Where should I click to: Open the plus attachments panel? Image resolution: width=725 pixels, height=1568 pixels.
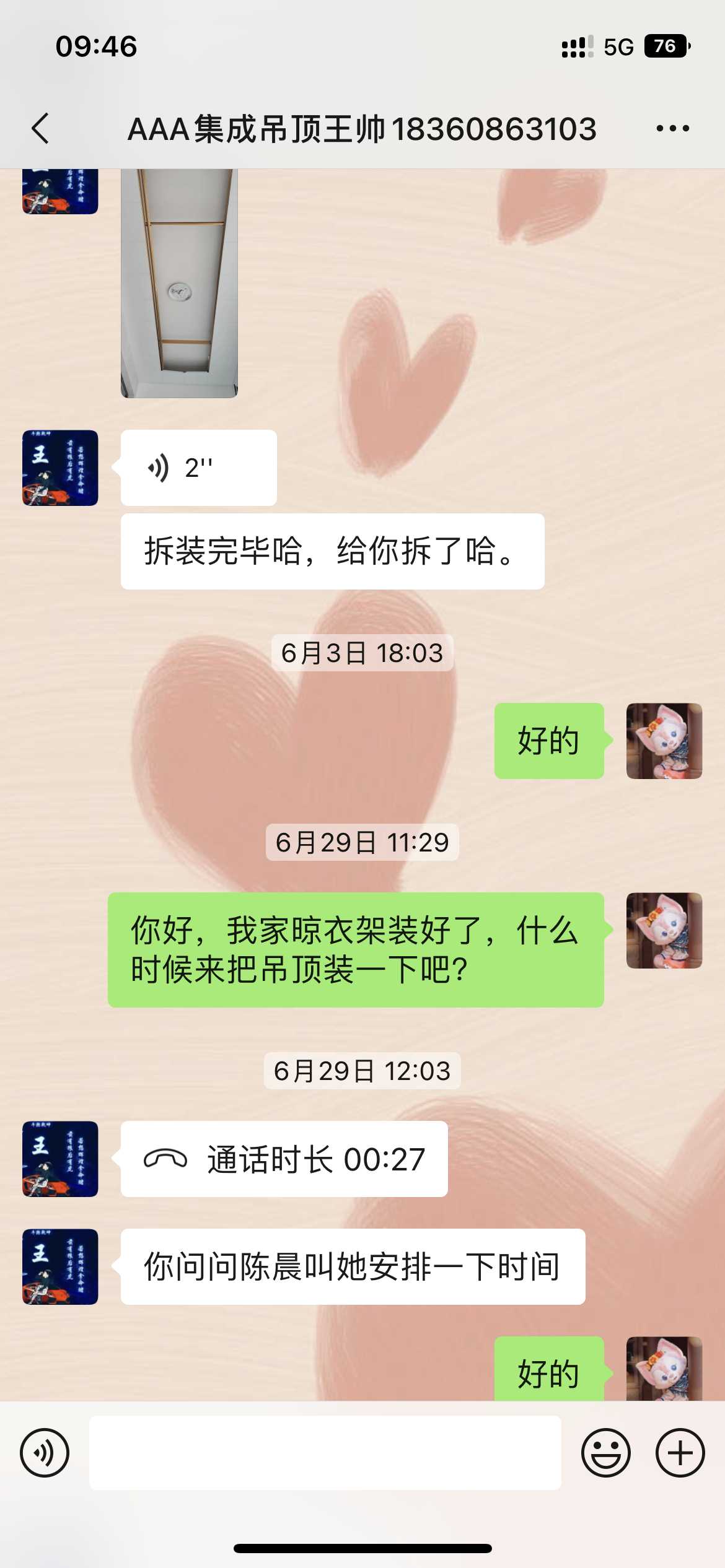coord(680,1453)
